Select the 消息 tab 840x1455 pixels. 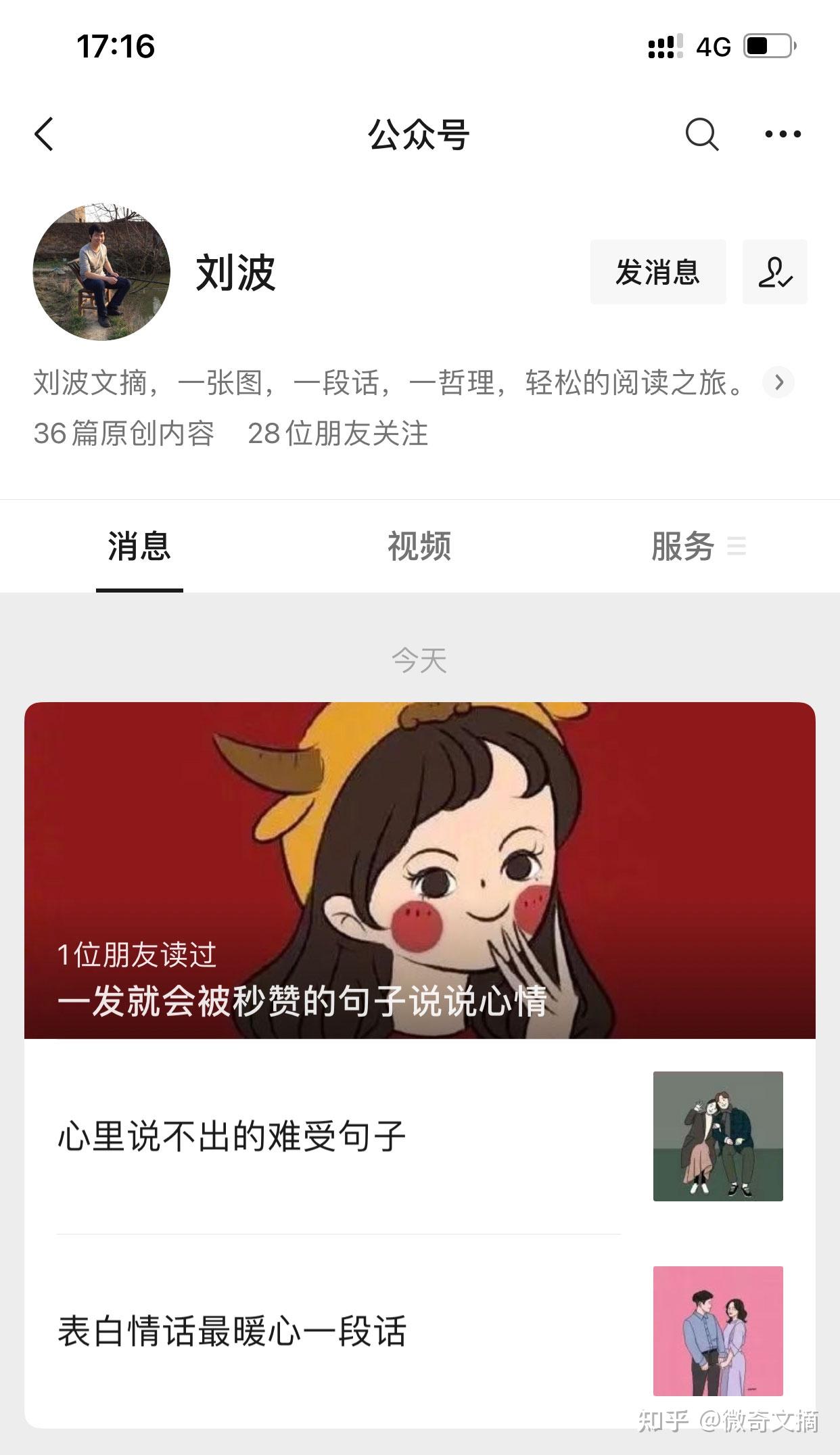pyautogui.click(x=139, y=546)
